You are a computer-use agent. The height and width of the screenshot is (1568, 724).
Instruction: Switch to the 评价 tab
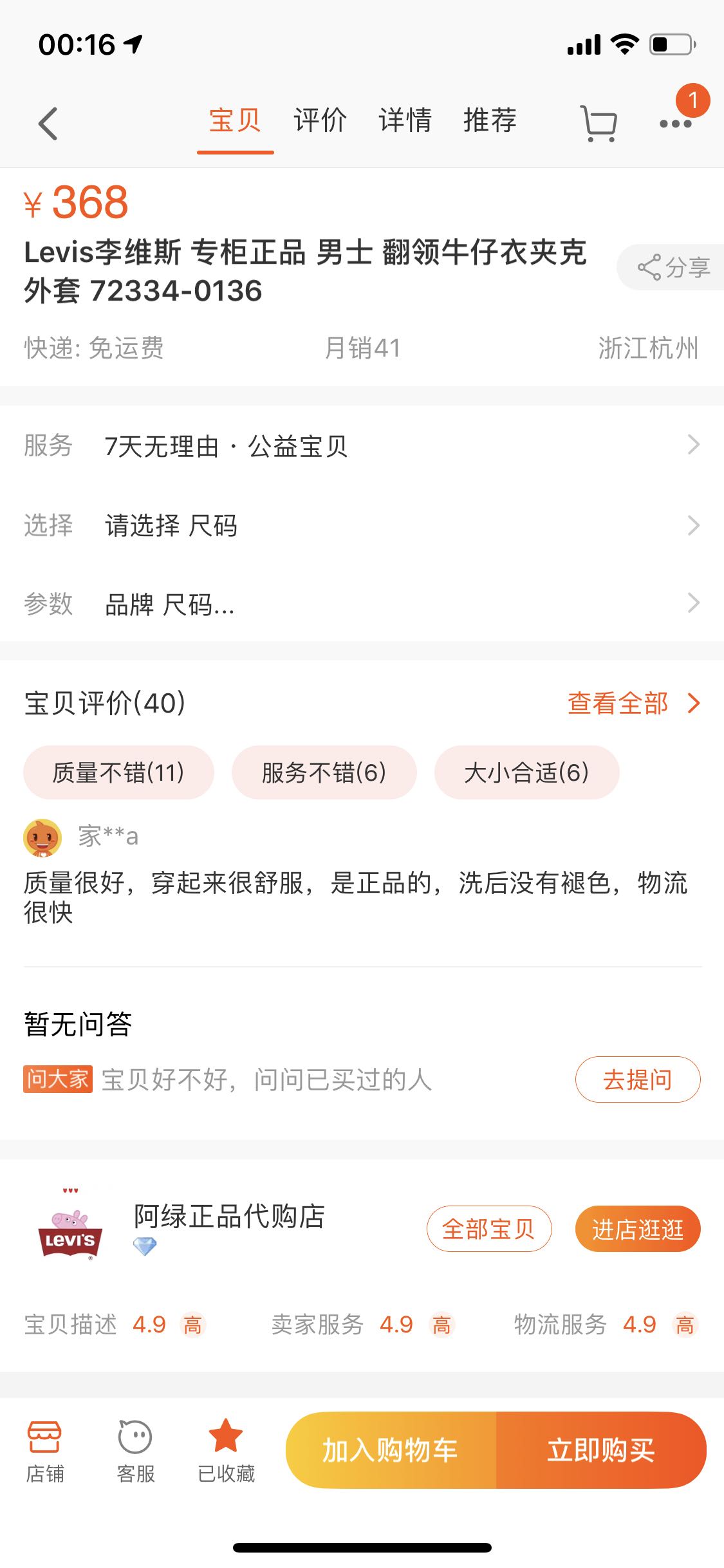(320, 121)
